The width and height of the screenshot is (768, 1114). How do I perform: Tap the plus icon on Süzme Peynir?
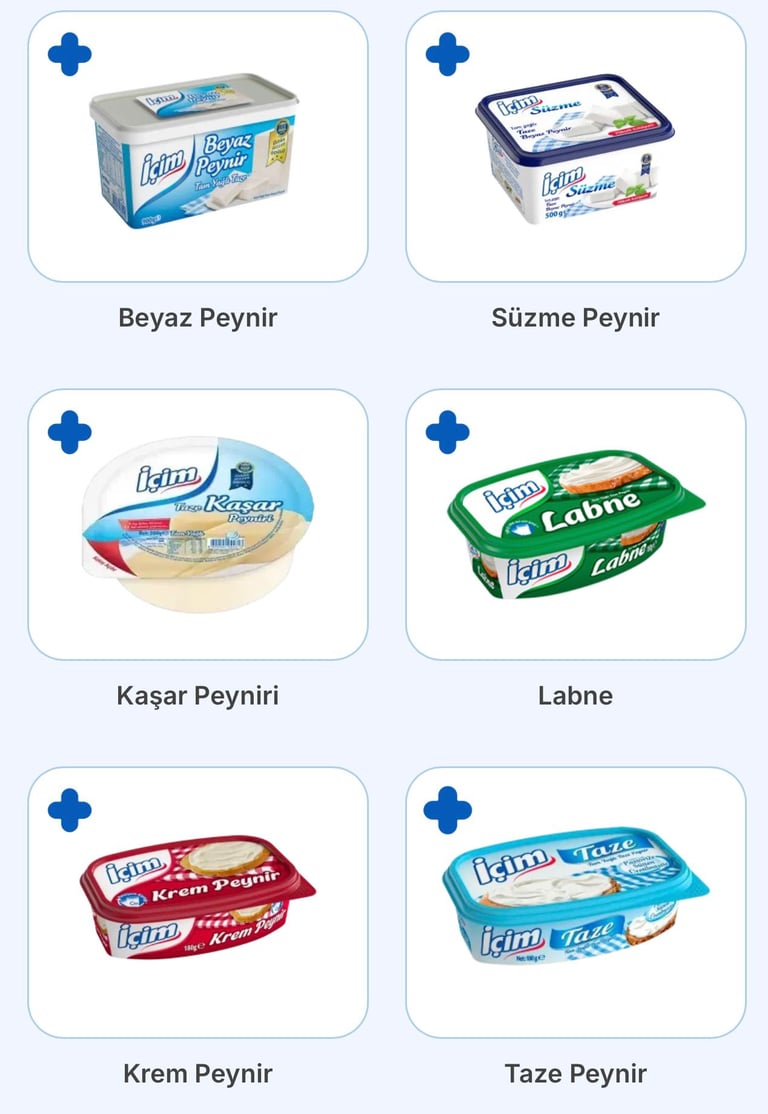point(447,54)
